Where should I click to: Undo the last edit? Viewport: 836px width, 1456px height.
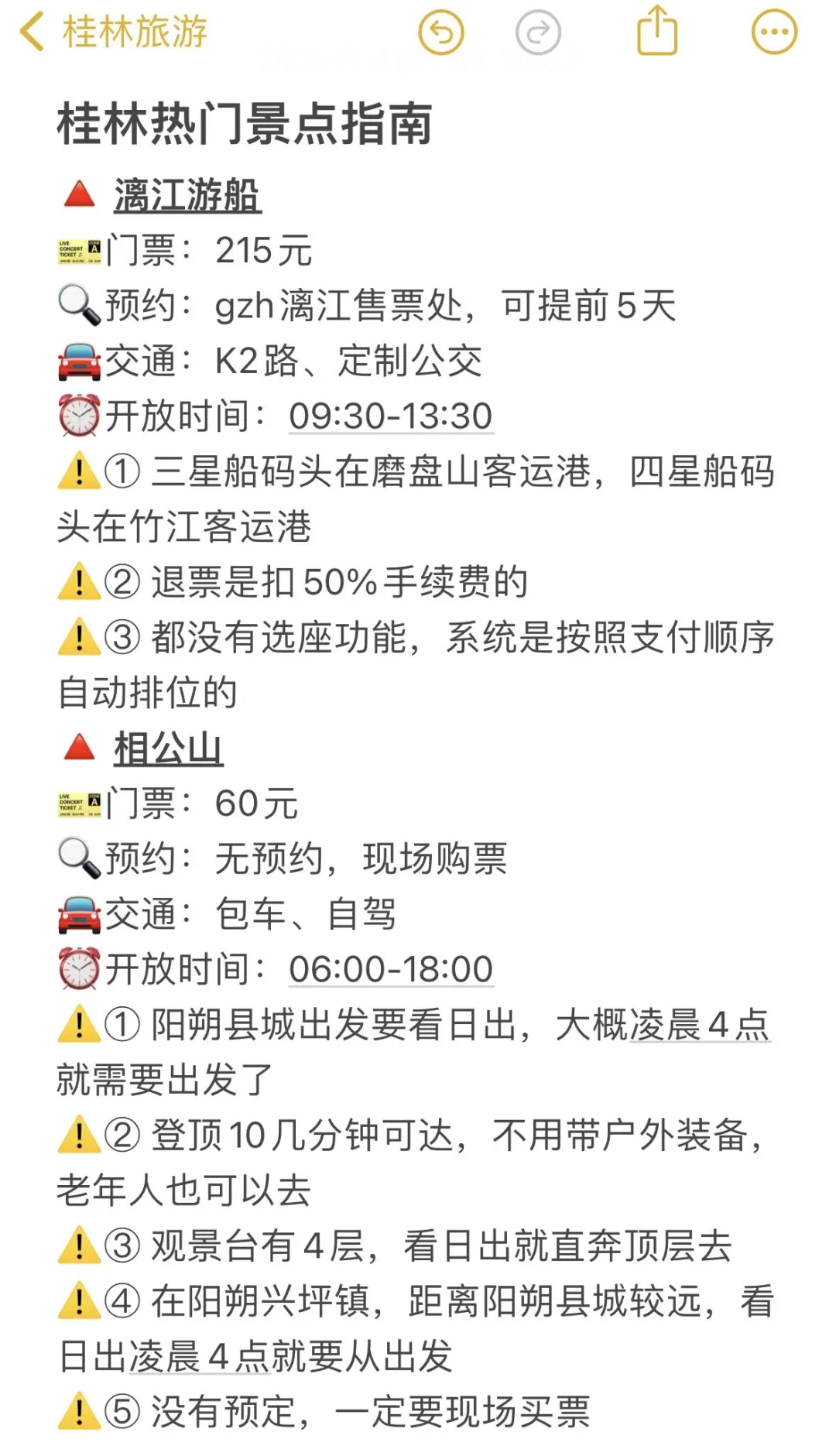441,33
